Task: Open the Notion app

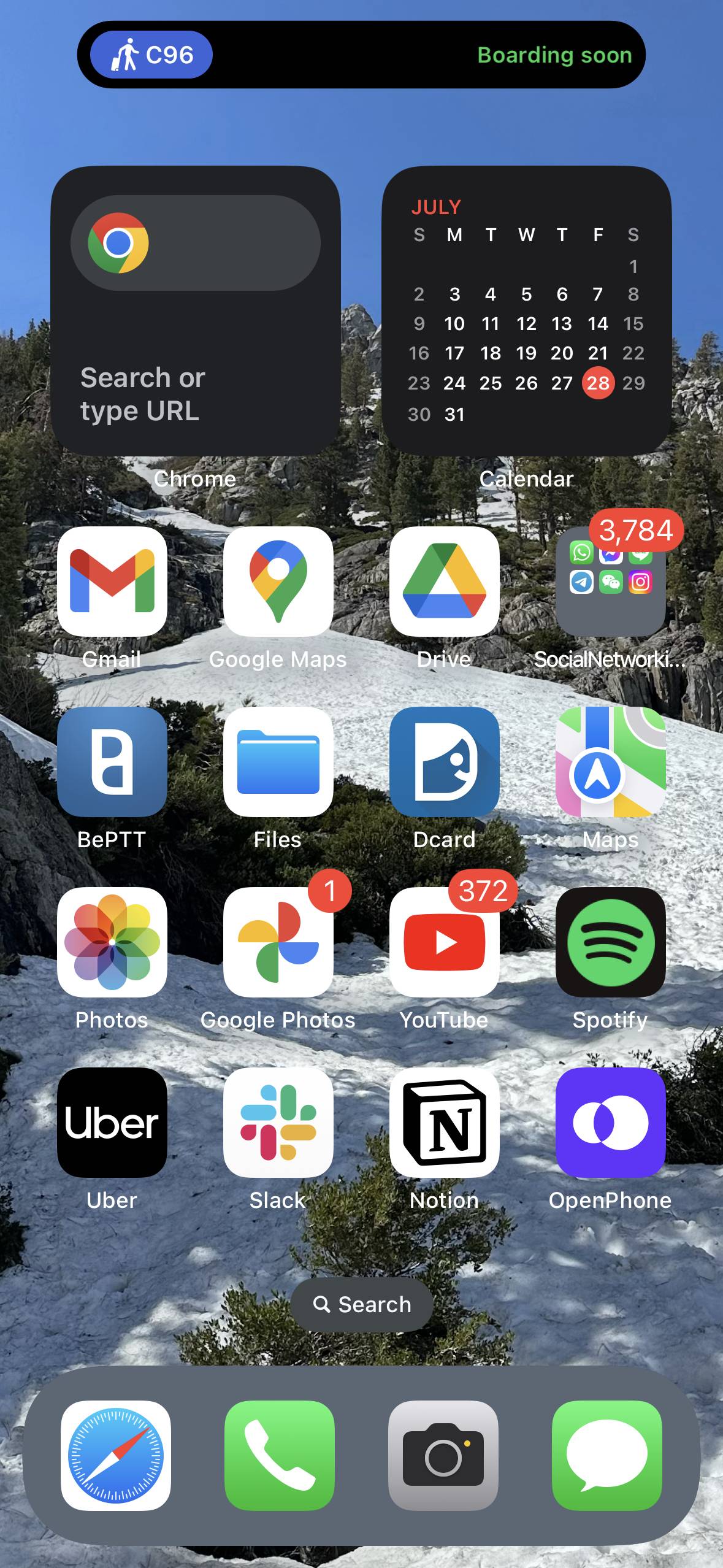Action: [445, 1122]
